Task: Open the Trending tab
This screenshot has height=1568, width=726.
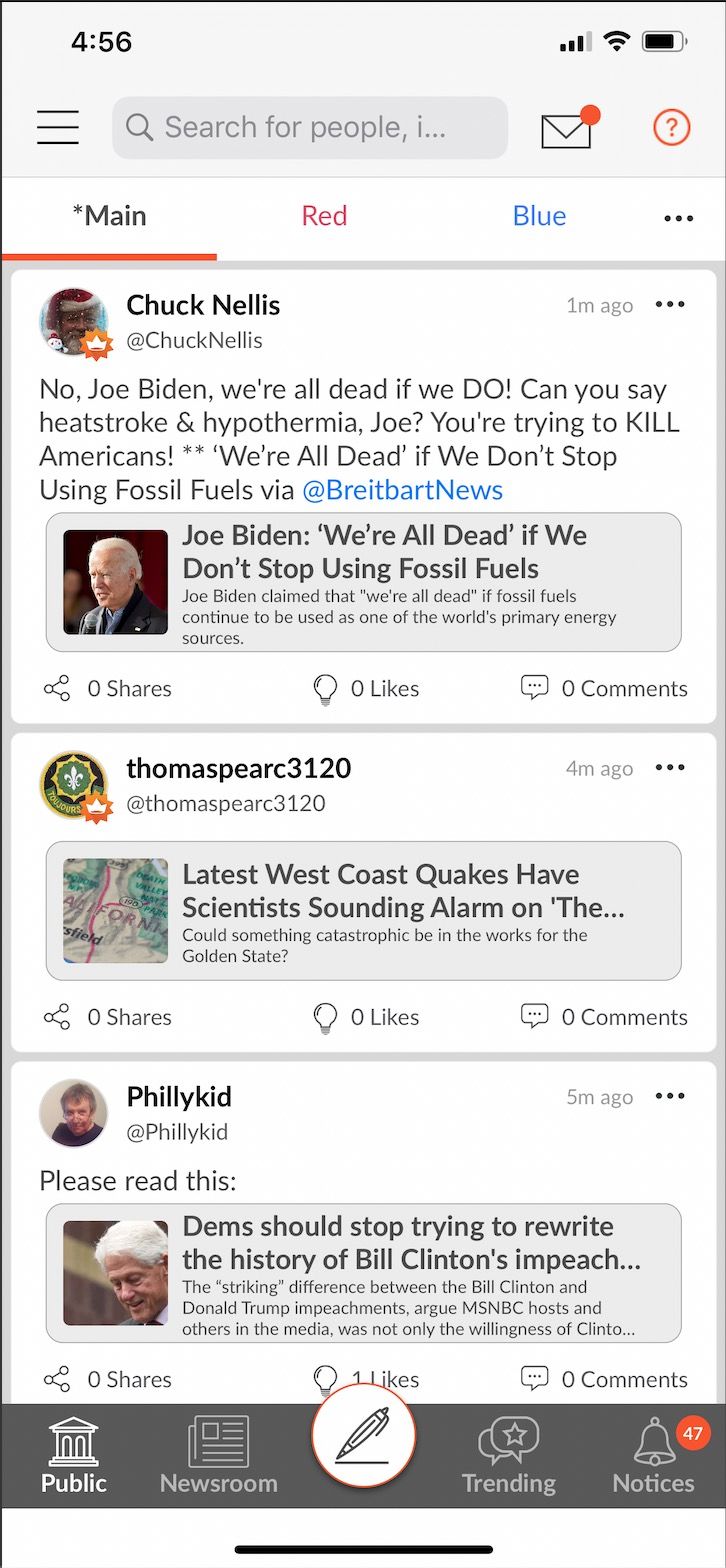Action: [x=508, y=1455]
